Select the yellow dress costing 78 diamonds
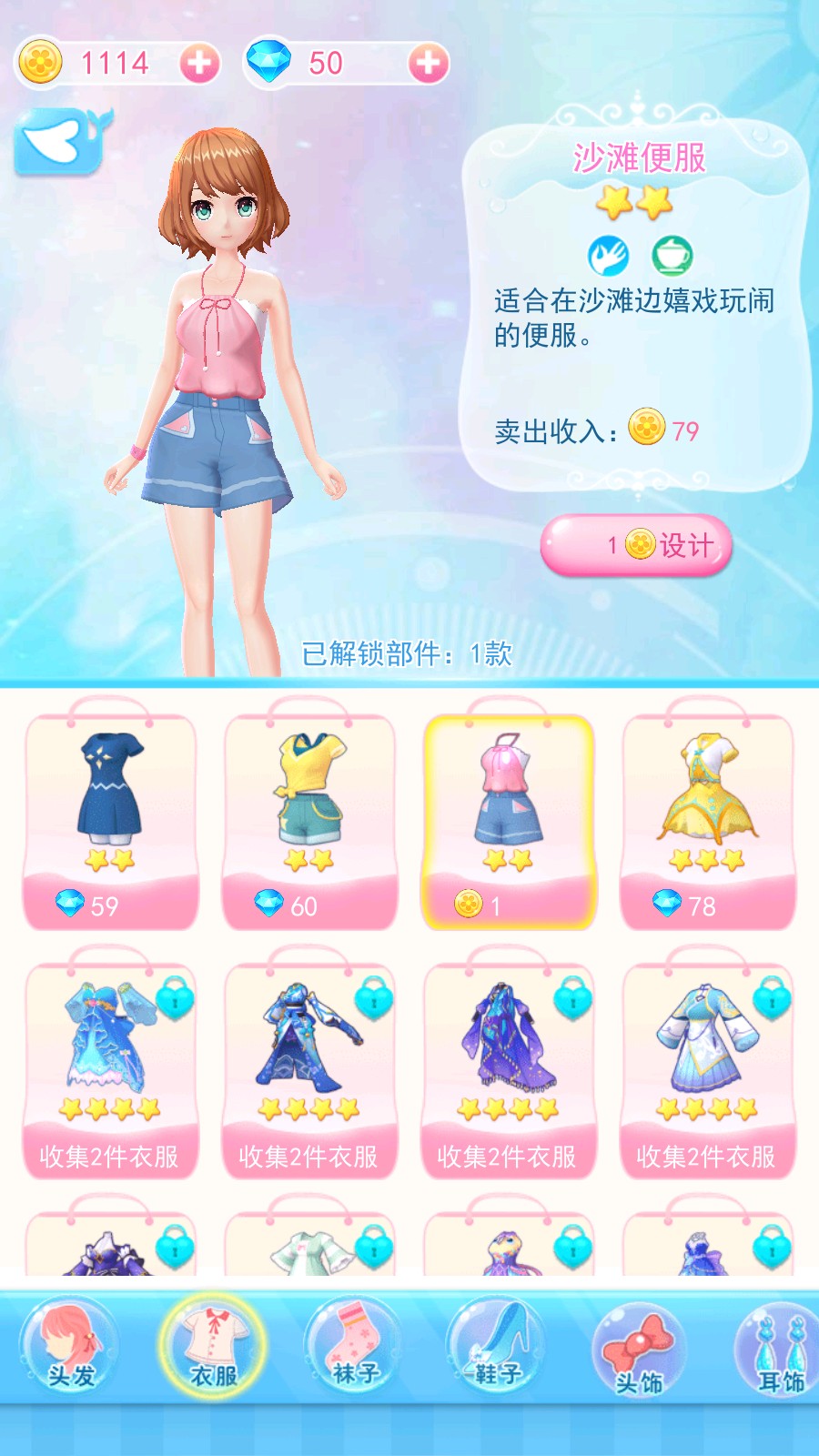Image resolution: width=819 pixels, height=1456 pixels. click(707, 819)
